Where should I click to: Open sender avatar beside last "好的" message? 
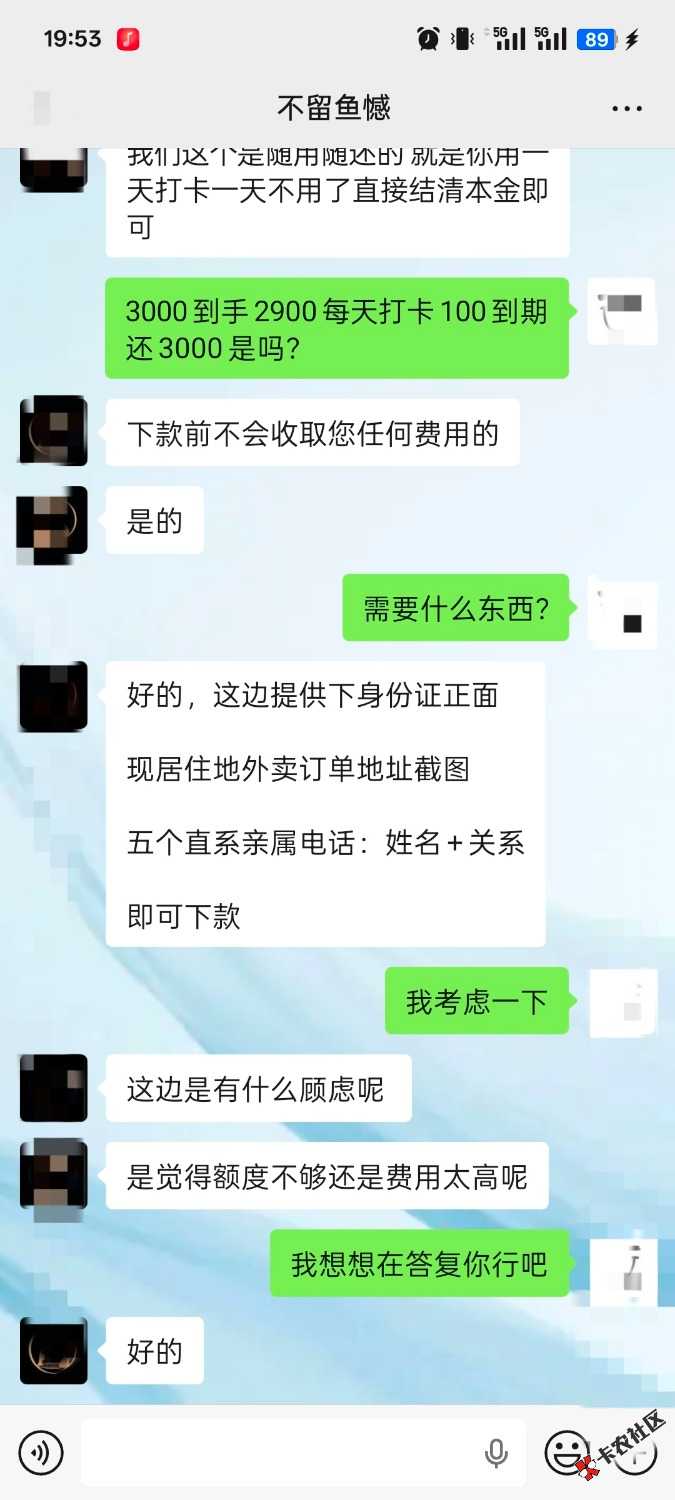tap(54, 1350)
